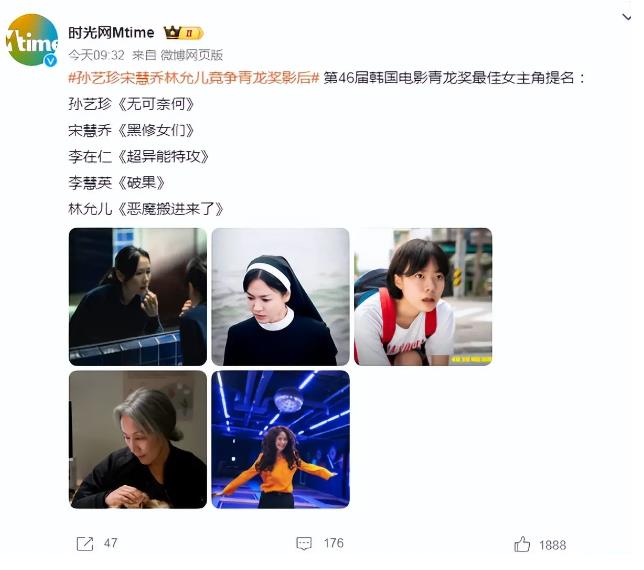View the photo of gray-haired woman
The image size is (644, 570).
137,439
